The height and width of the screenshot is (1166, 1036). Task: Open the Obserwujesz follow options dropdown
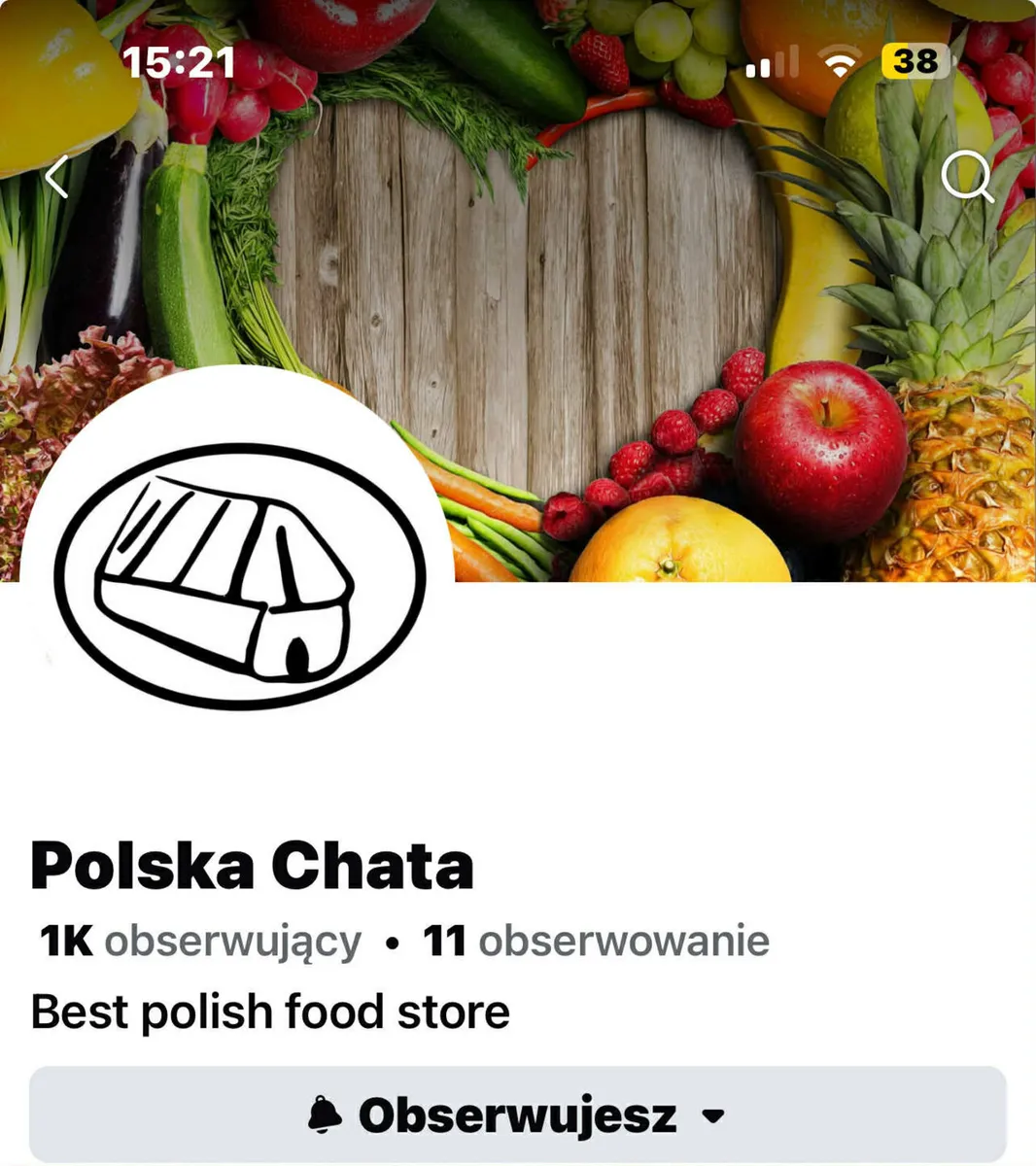click(517, 1115)
